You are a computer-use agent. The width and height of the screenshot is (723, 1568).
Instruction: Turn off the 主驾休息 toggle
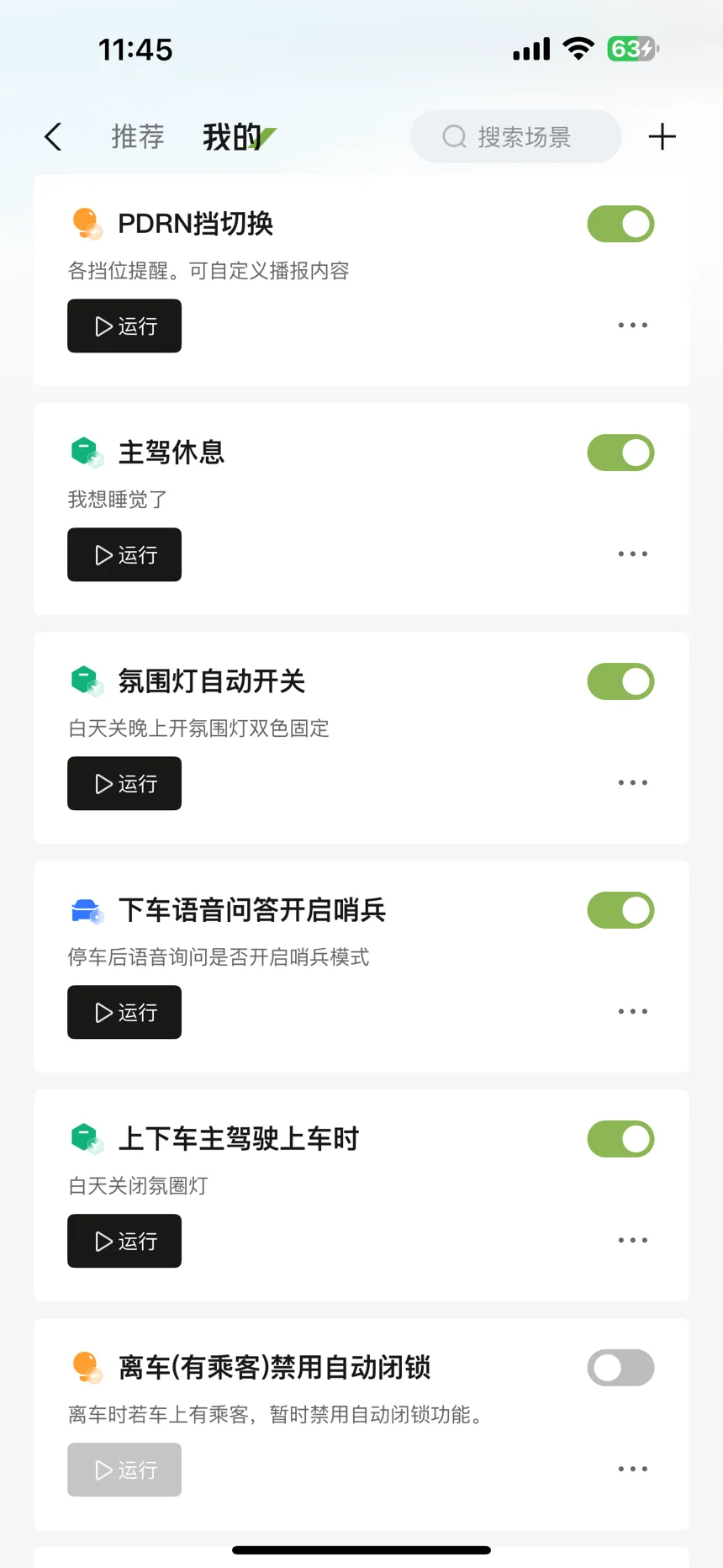tap(620, 453)
